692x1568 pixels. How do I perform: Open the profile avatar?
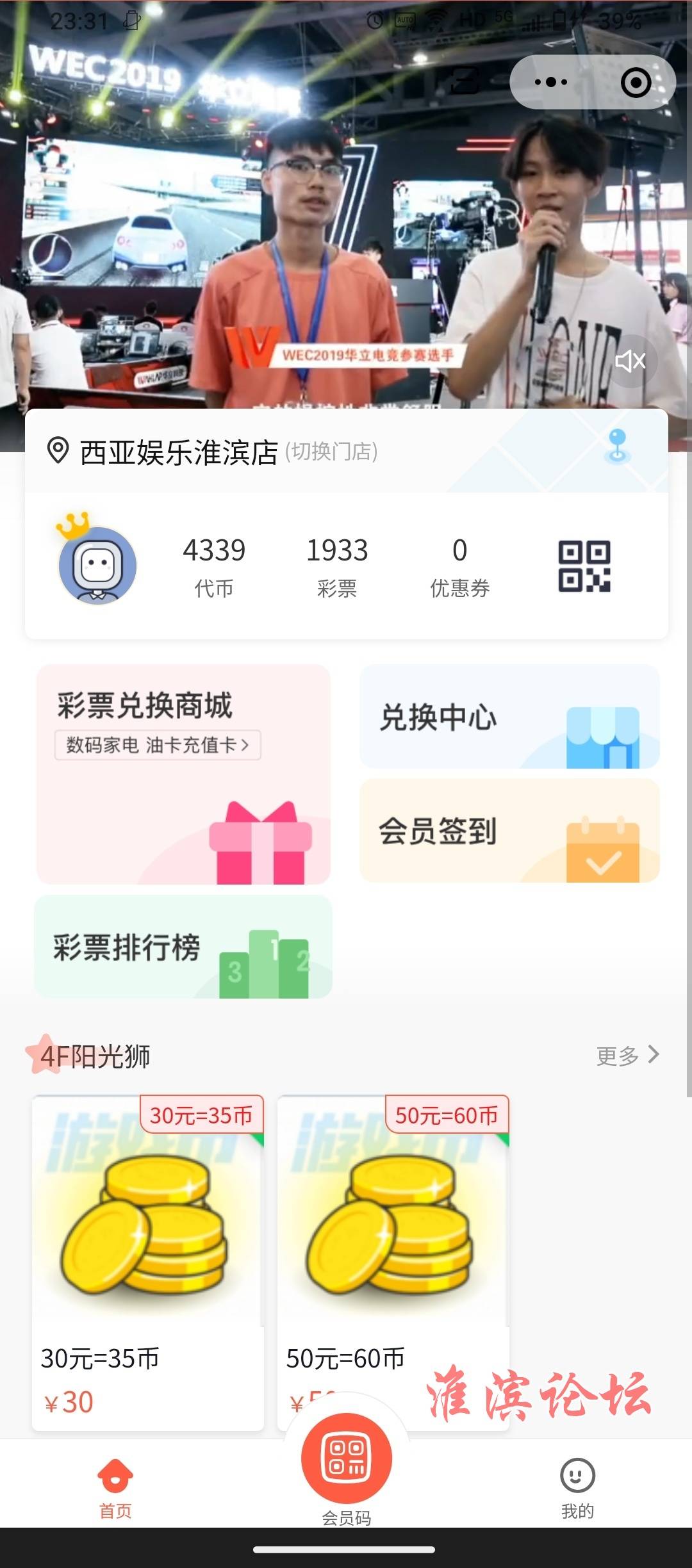coord(97,564)
